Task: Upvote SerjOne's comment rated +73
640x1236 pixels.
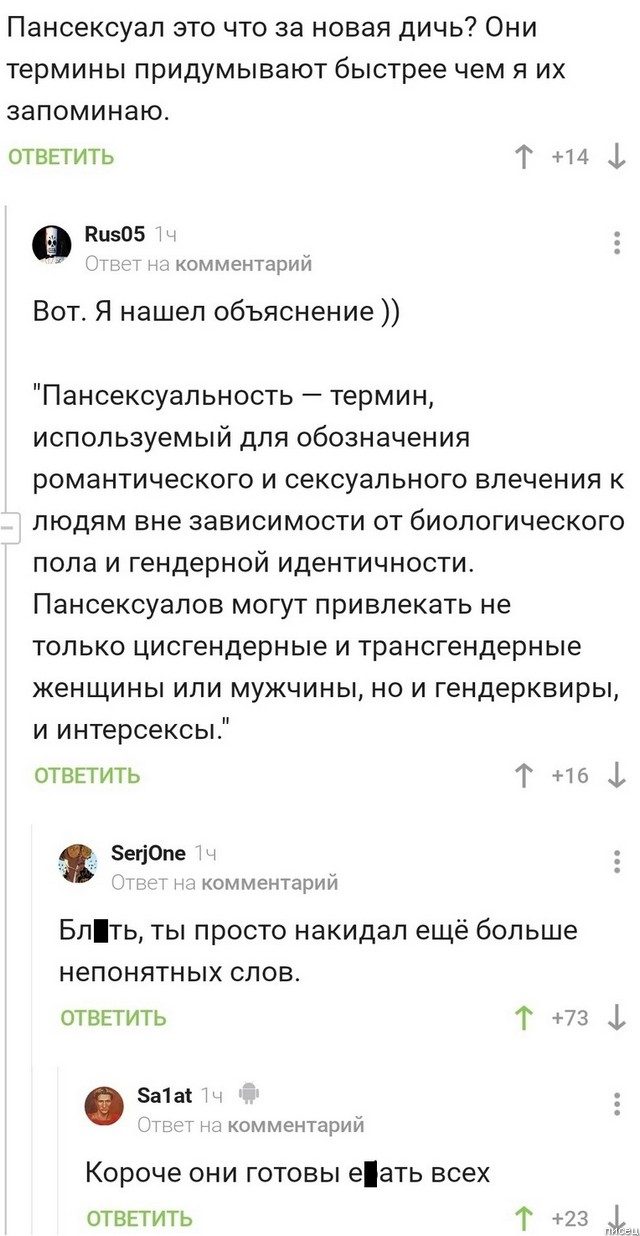Action: coord(523,1018)
